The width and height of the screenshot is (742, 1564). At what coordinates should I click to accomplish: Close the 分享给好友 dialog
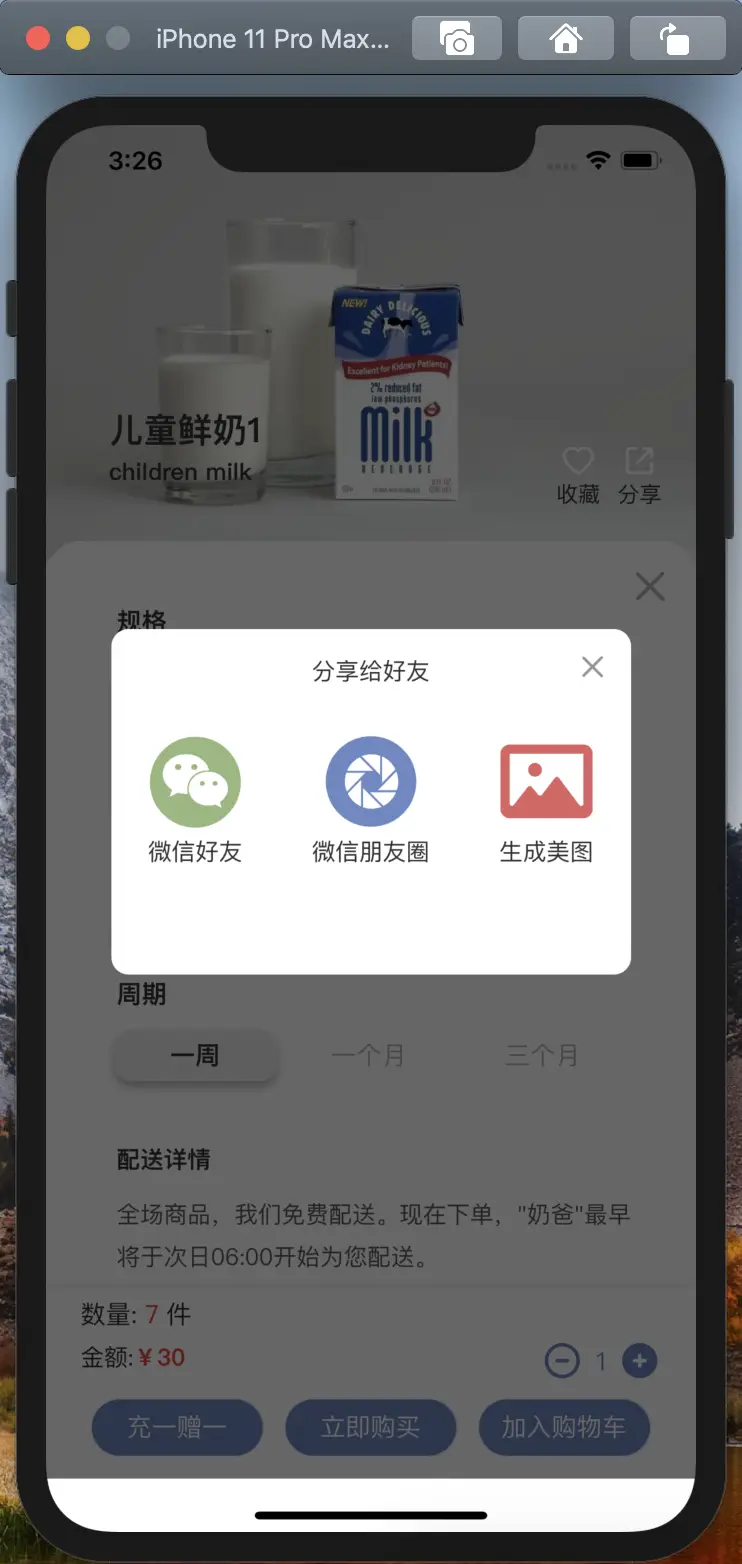(592, 667)
